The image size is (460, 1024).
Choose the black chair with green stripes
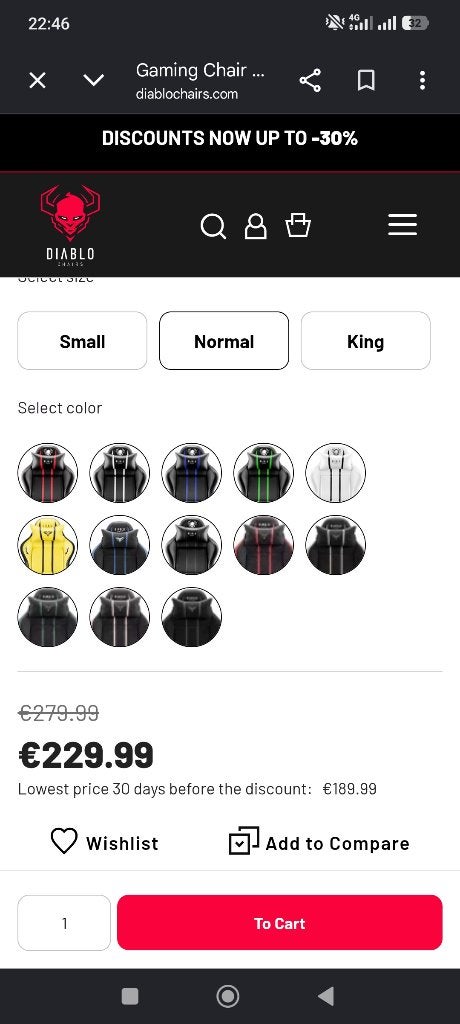point(263,473)
